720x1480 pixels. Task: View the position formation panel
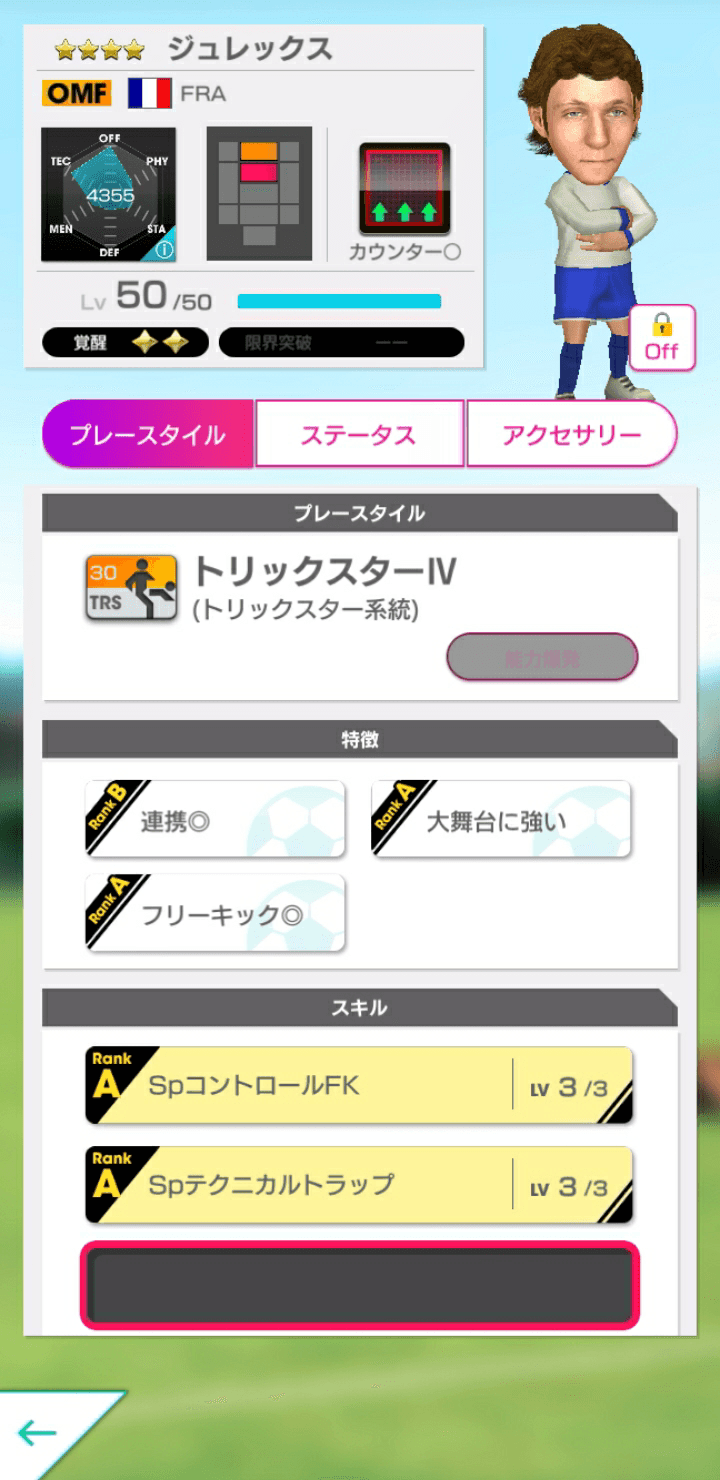click(x=259, y=193)
